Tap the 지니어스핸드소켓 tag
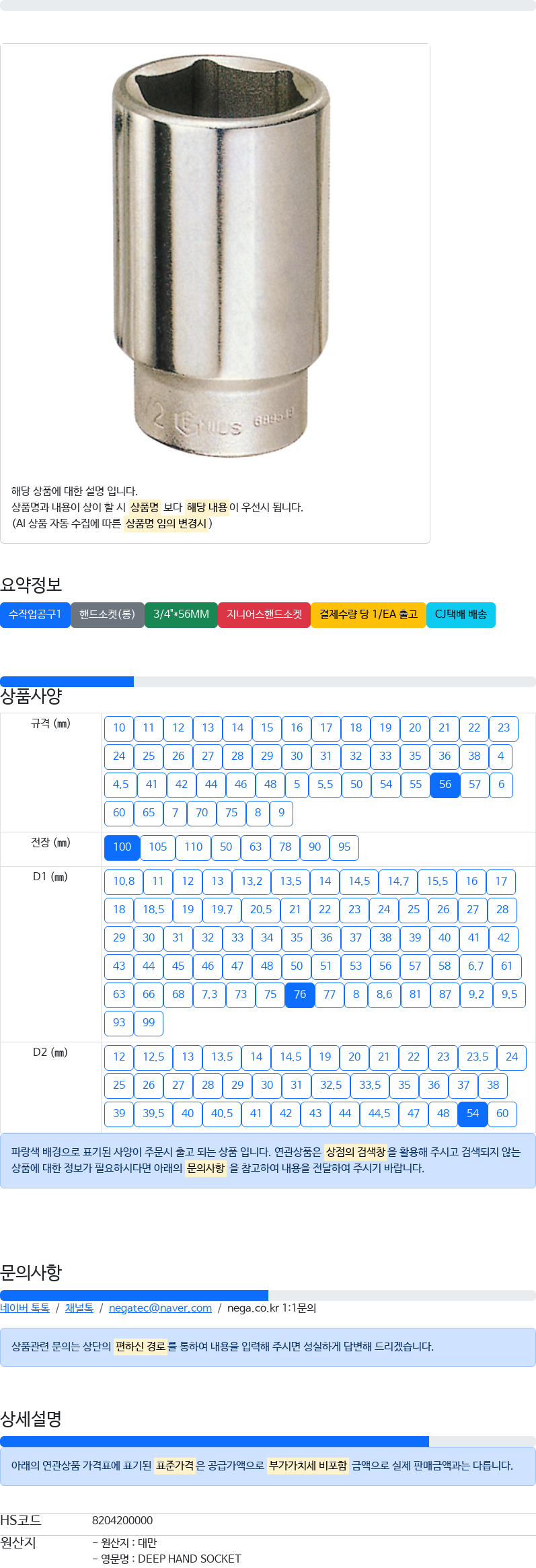The width and height of the screenshot is (536, 1568). (x=264, y=614)
